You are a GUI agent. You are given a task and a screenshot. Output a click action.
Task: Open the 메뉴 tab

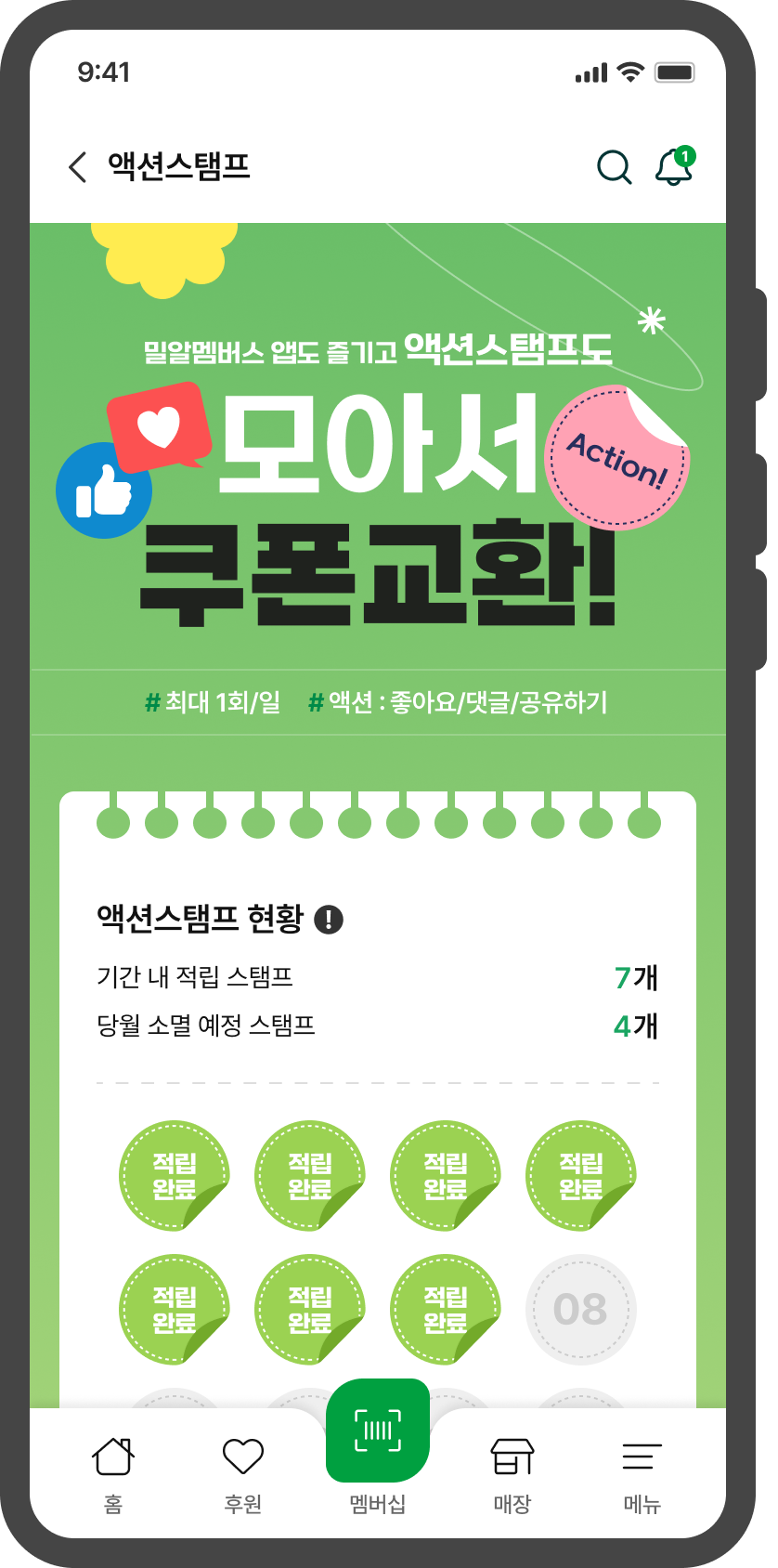click(642, 1473)
